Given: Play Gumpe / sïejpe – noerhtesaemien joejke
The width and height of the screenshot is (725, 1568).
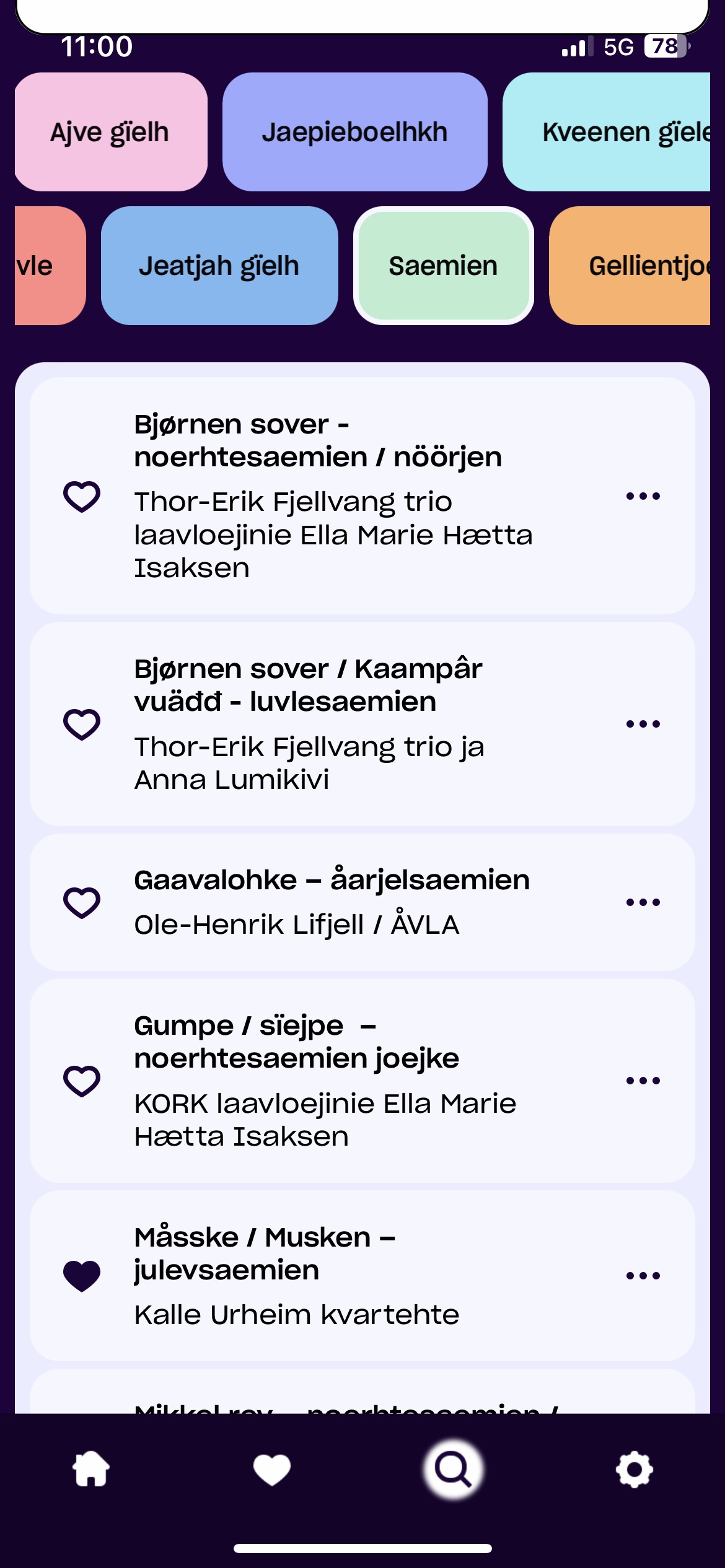Looking at the screenshot, I should [x=325, y=1081].
